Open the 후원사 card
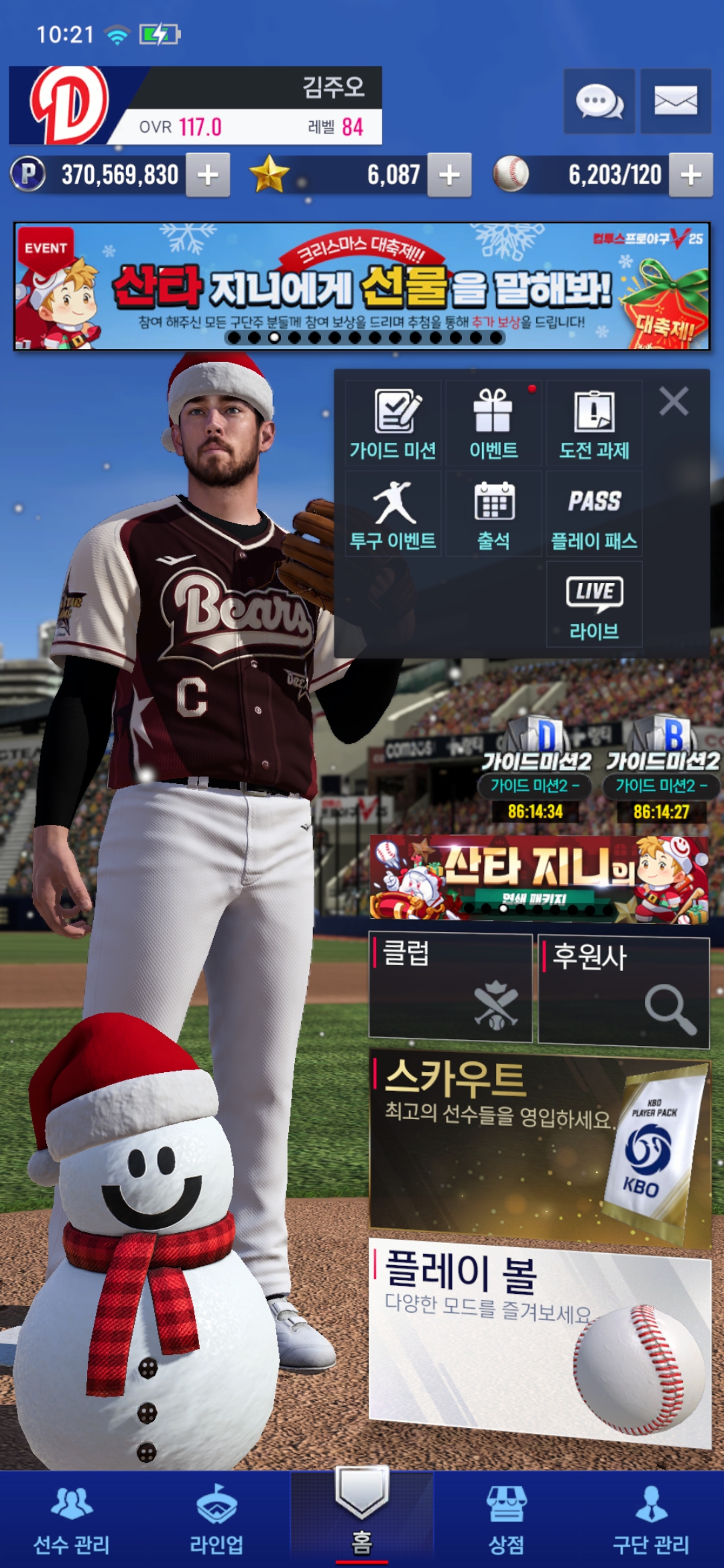This screenshot has height=1568, width=724. click(623, 990)
